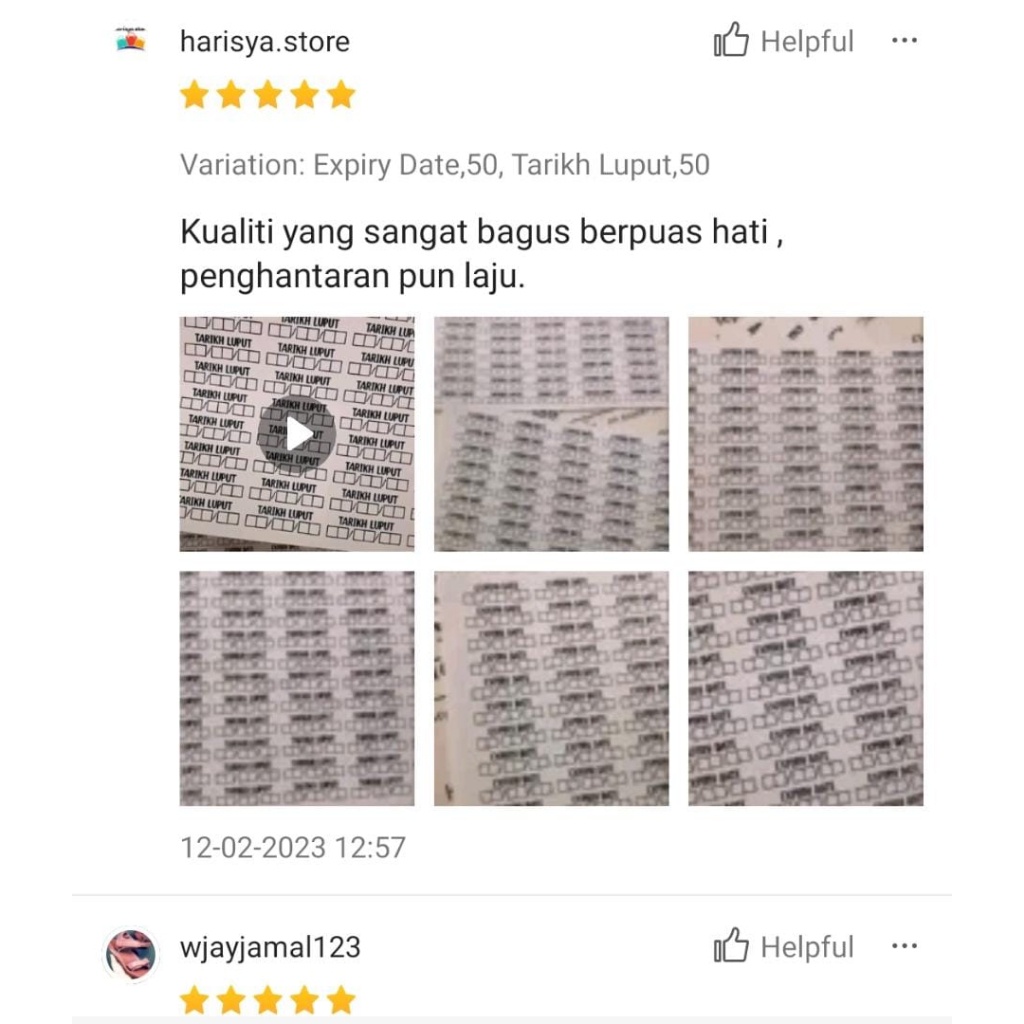Open the middle review photo in the bottom row
Screen dimensions: 1024x1024
551,688
